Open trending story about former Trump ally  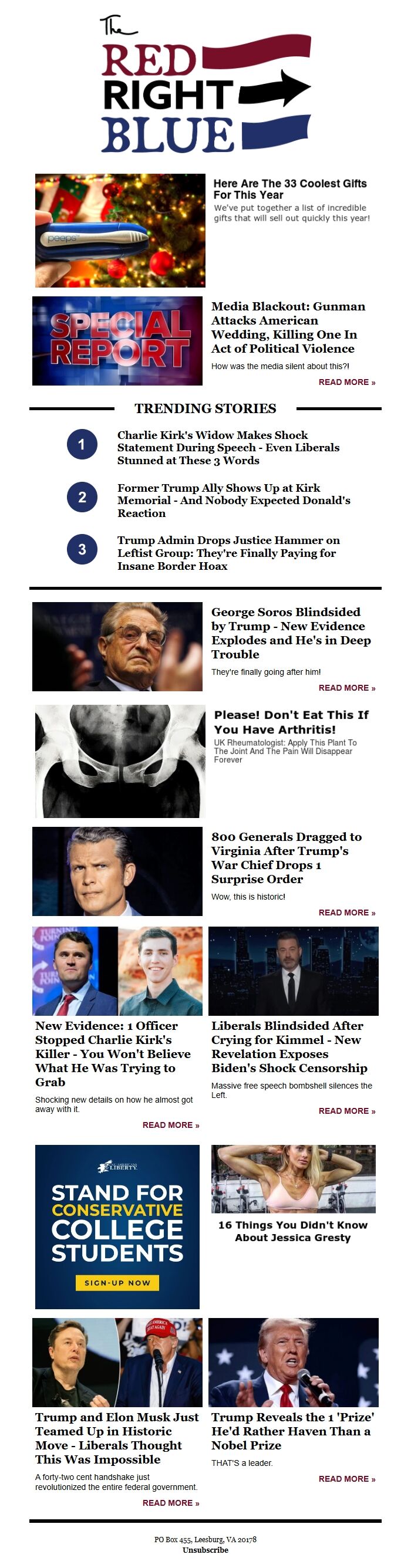[x=233, y=501]
